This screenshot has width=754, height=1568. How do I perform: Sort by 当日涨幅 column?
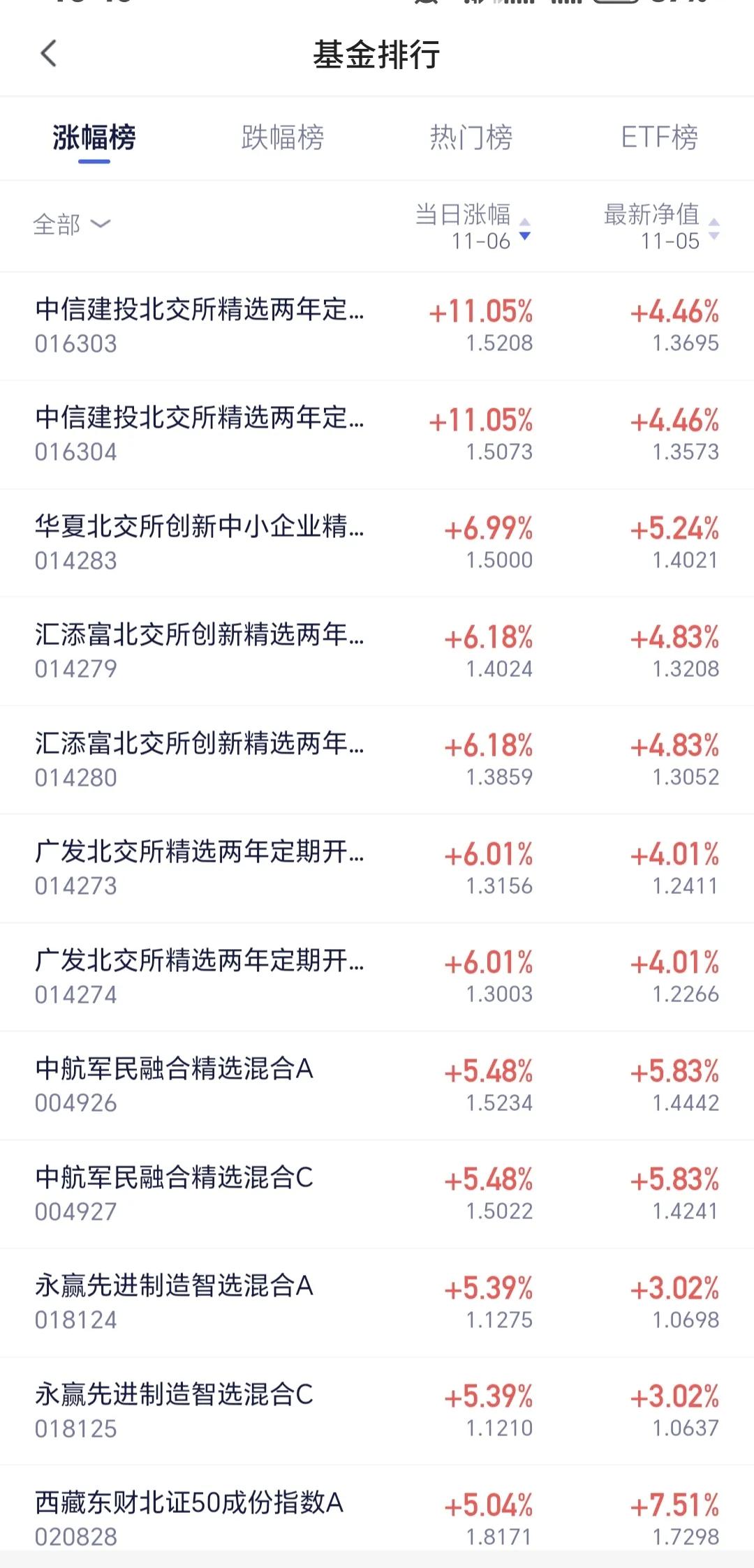click(473, 227)
